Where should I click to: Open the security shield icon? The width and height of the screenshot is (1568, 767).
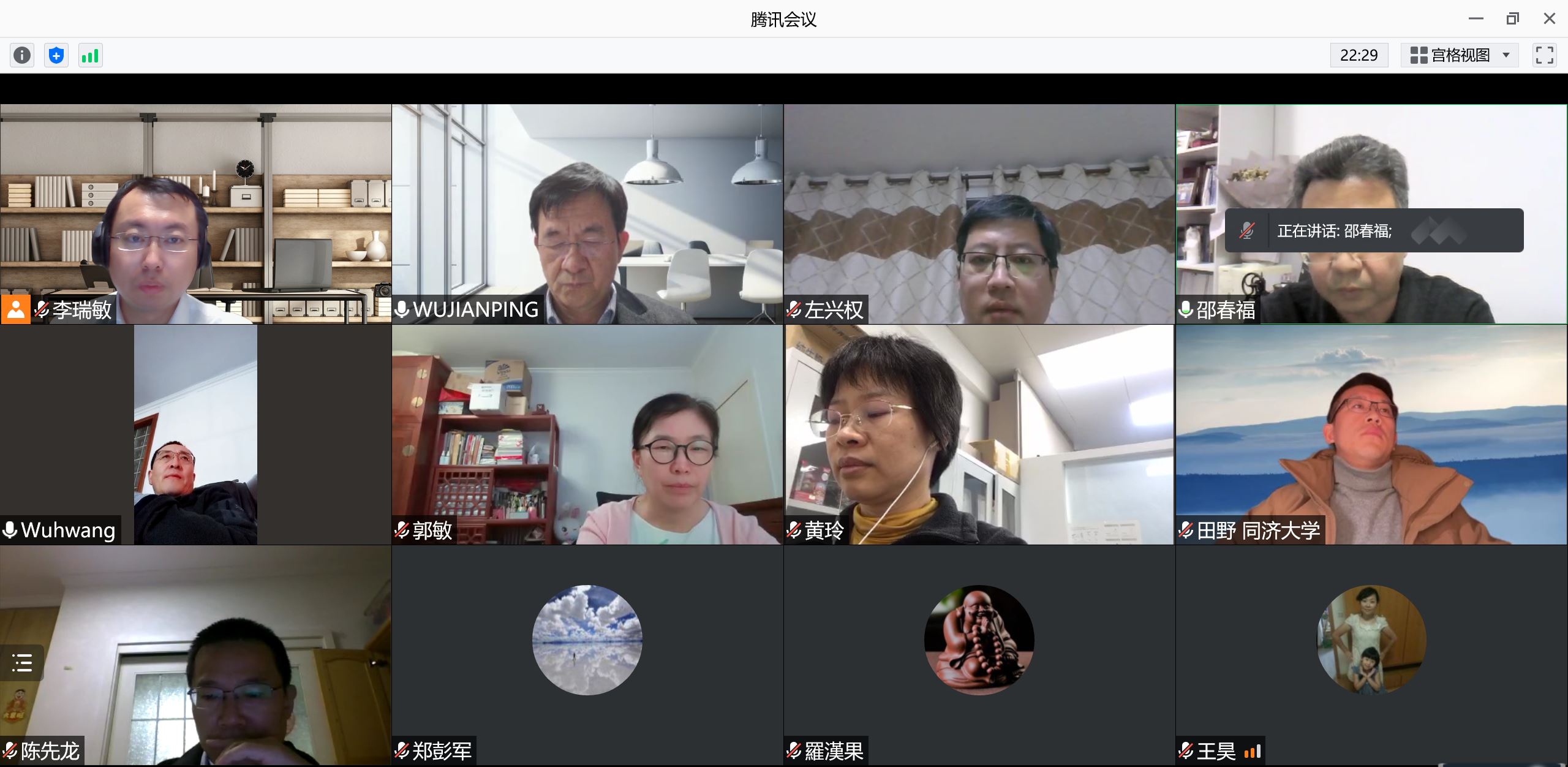coord(56,55)
